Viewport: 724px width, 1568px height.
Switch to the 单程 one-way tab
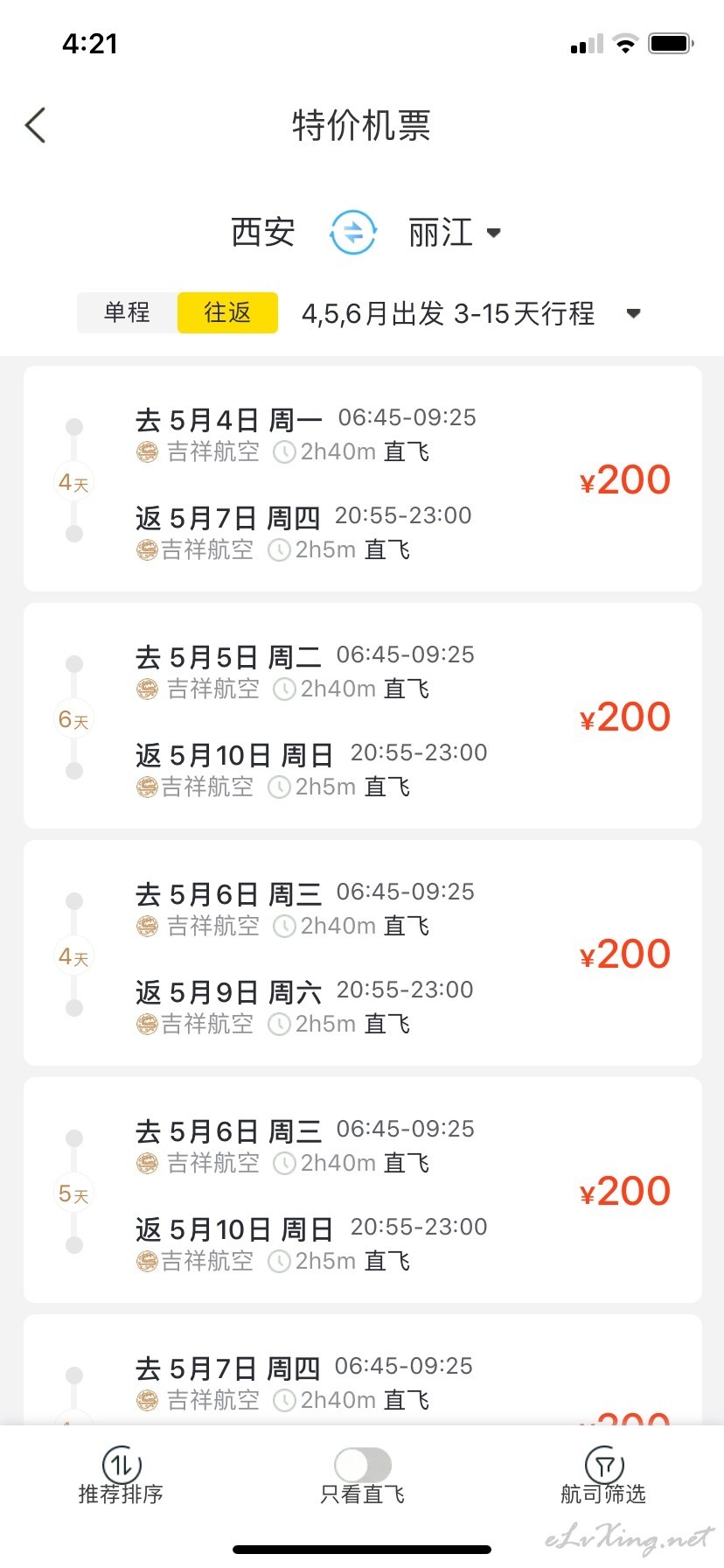[x=128, y=312]
